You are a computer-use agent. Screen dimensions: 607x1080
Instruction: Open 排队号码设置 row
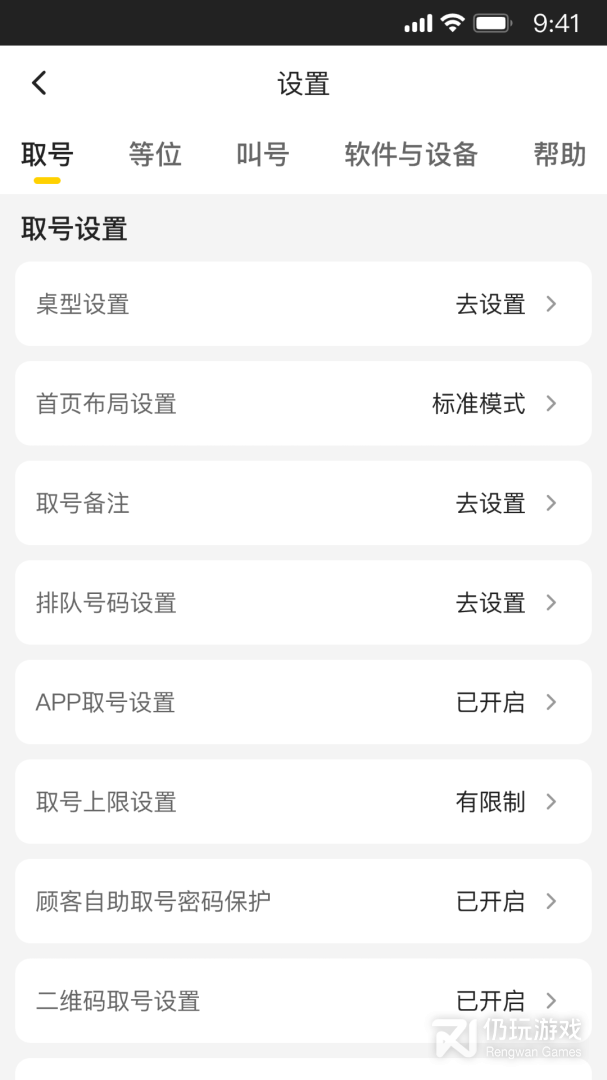pyautogui.click(x=303, y=603)
